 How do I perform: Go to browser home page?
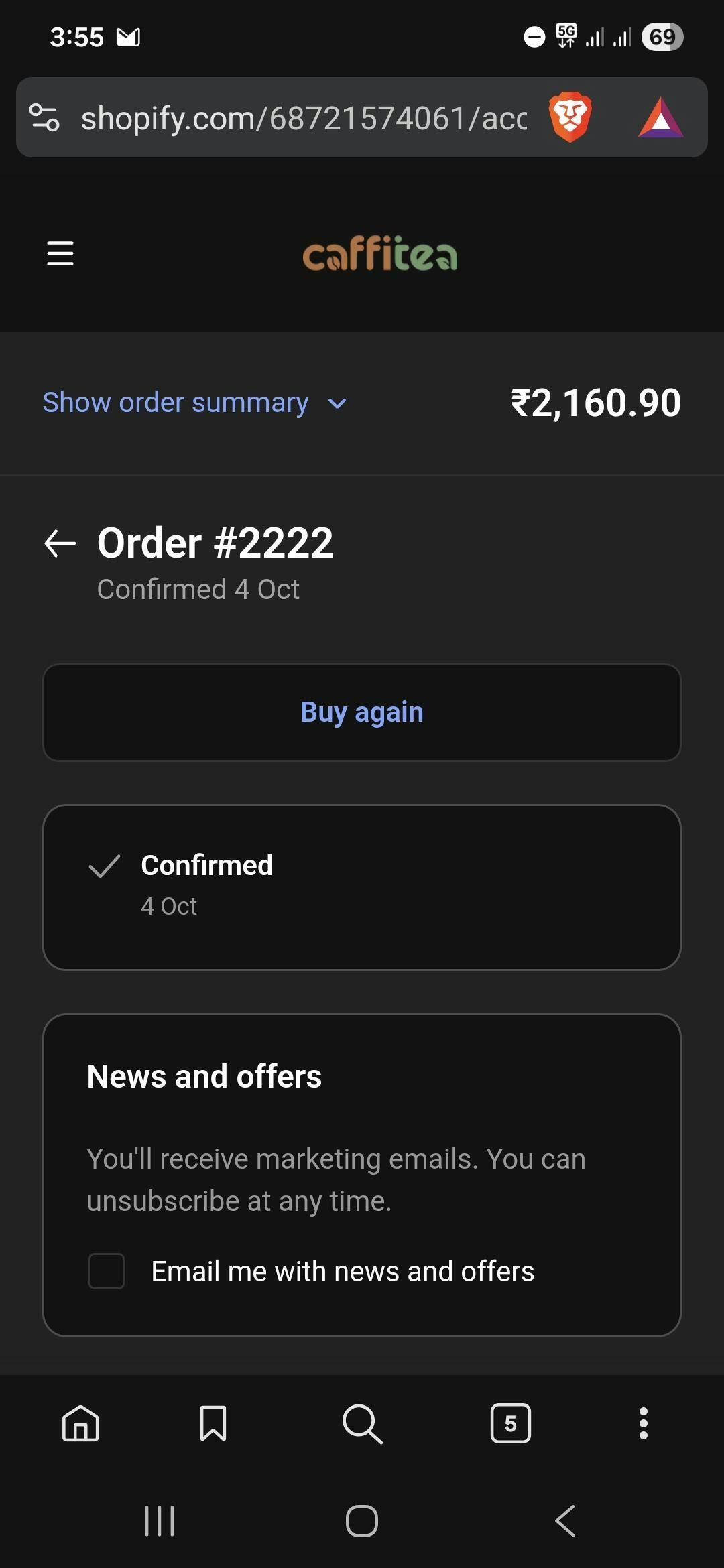pyautogui.click(x=80, y=1423)
